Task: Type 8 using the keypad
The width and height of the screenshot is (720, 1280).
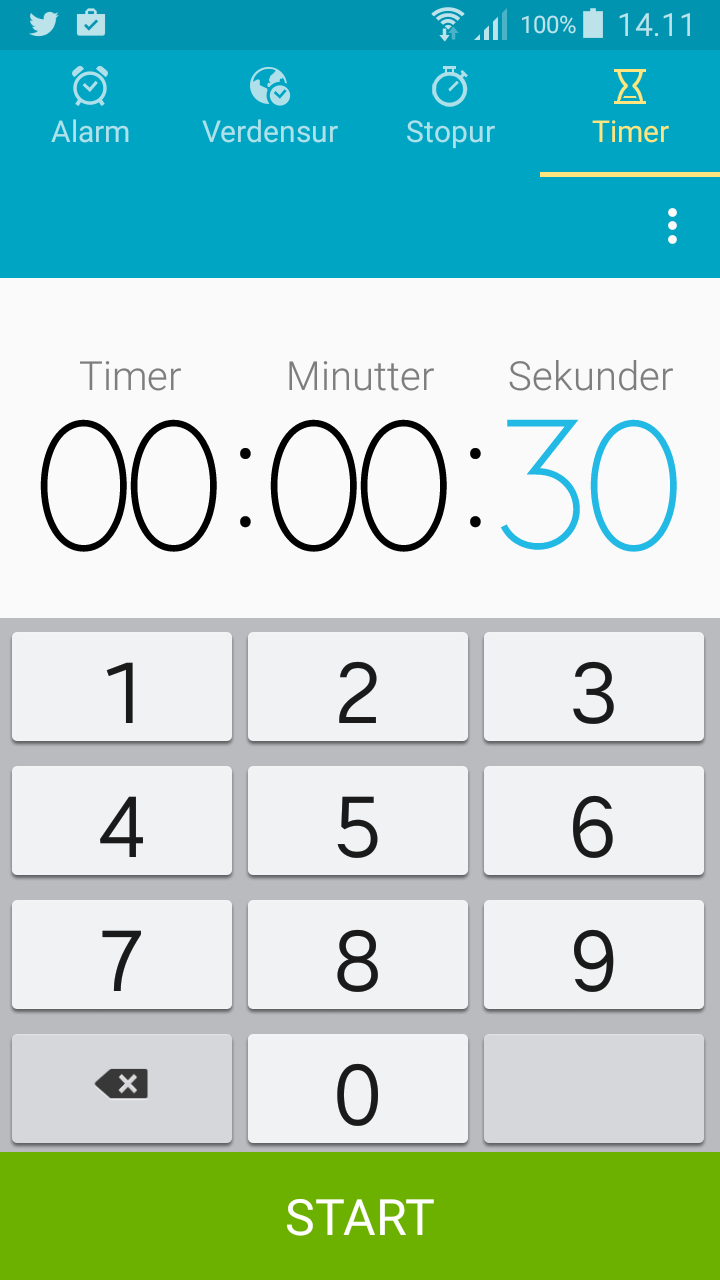Action: point(358,955)
